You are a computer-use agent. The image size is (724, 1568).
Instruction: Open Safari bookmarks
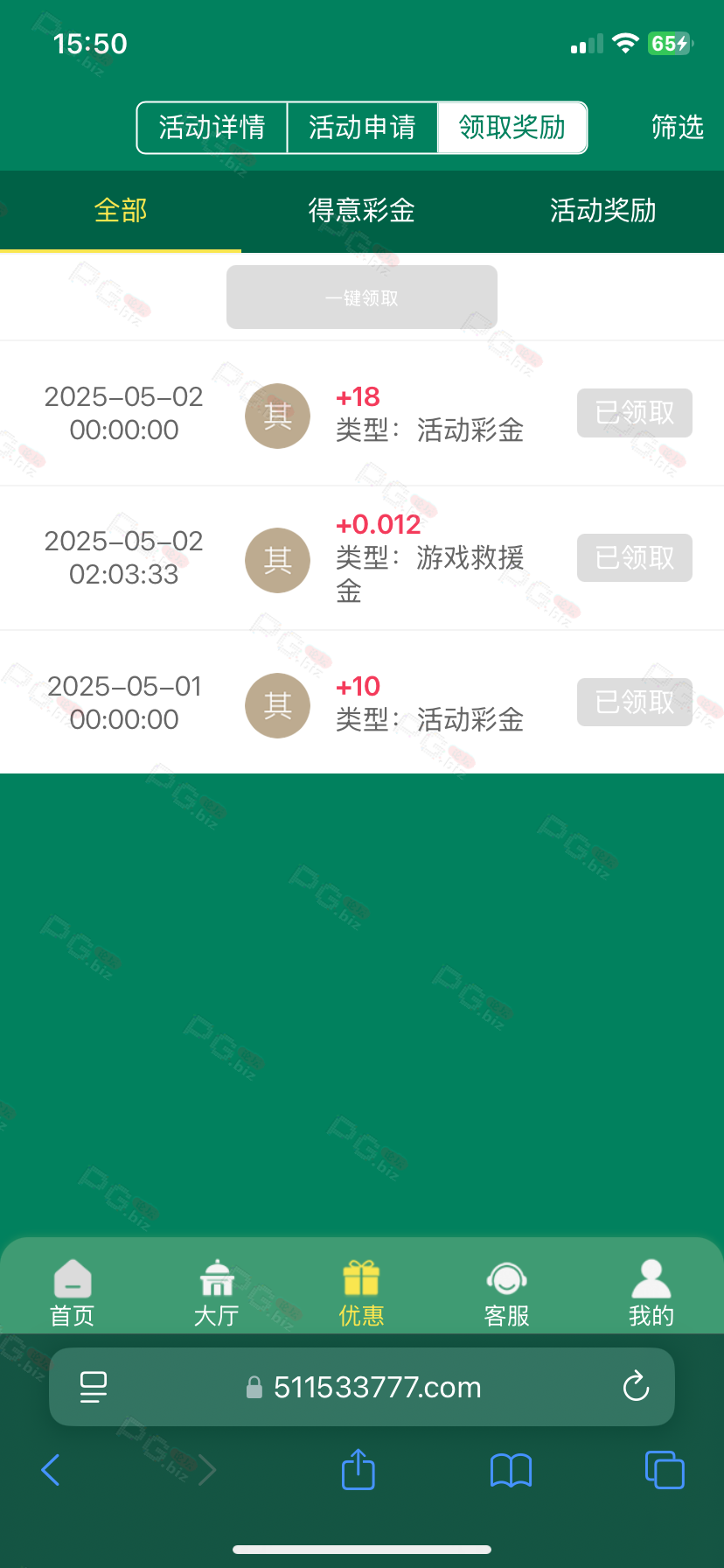(x=512, y=1470)
